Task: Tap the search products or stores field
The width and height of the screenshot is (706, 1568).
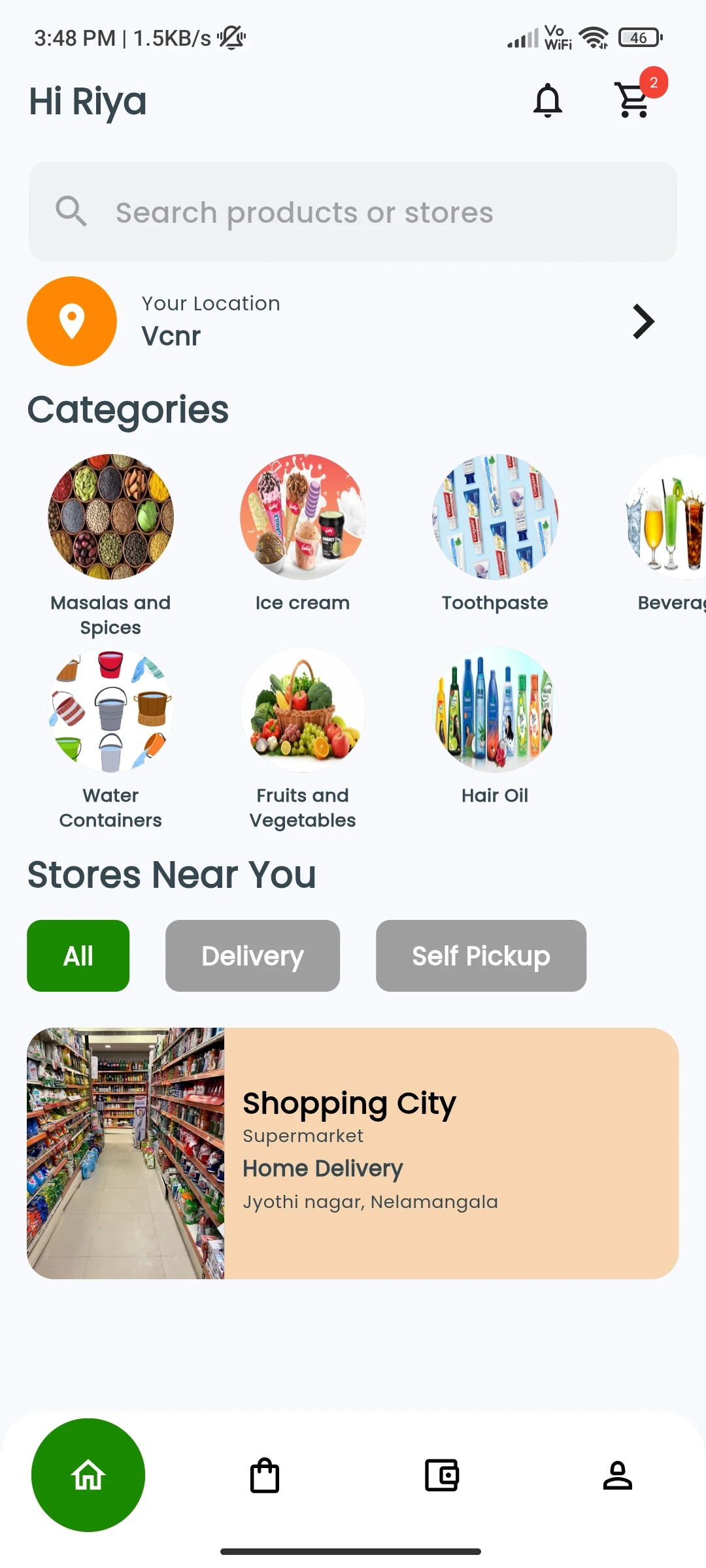Action: coord(352,212)
